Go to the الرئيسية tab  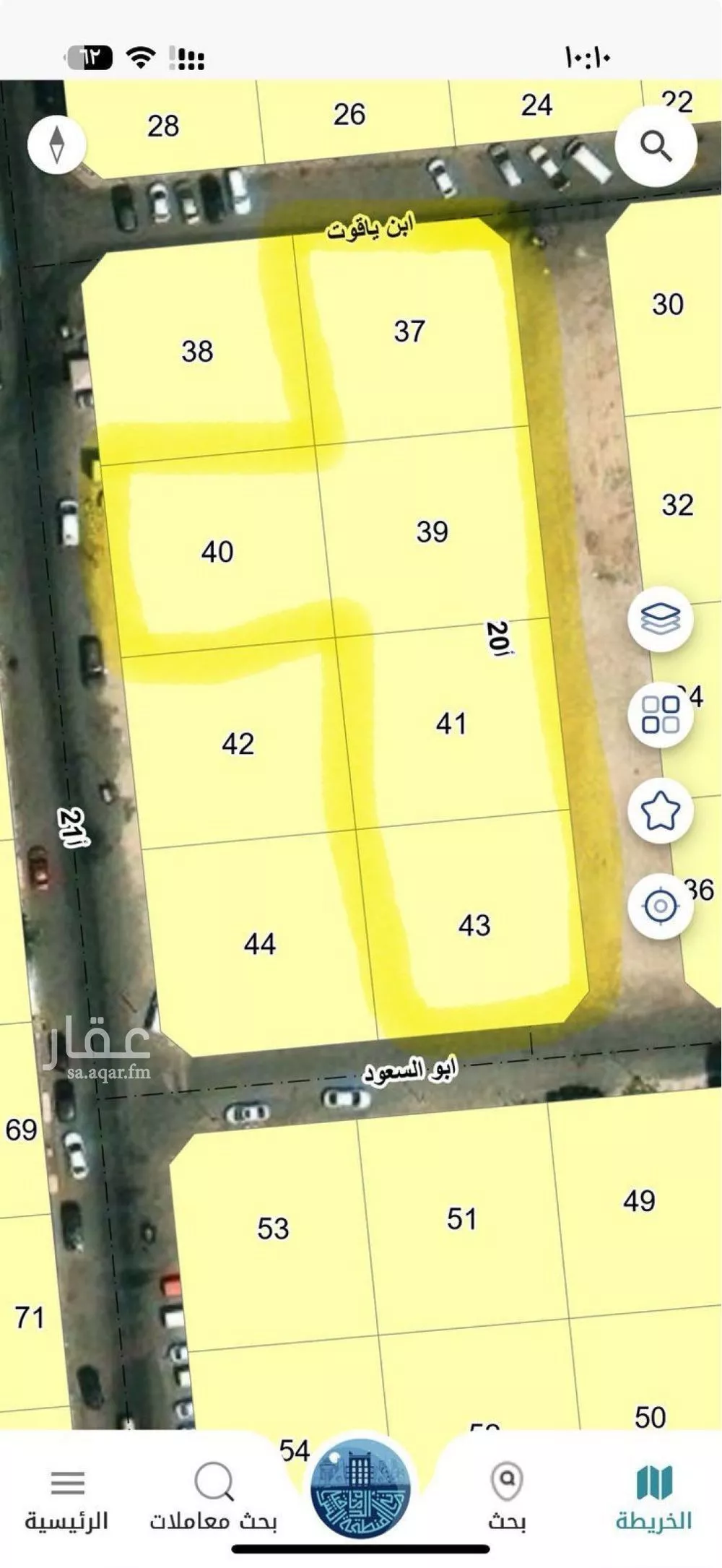(x=66, y=1496)
